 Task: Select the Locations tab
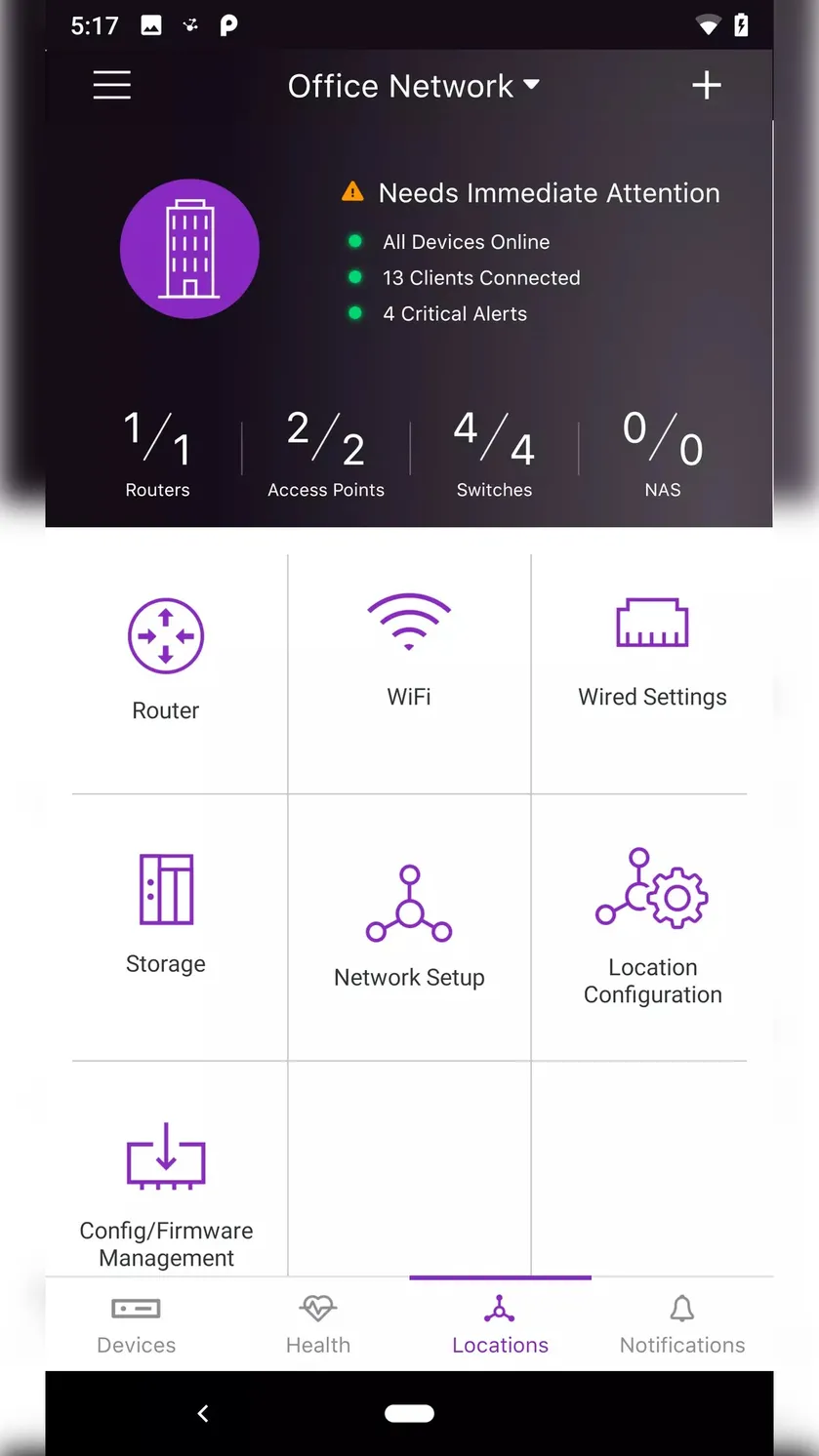click(500, 1325)
